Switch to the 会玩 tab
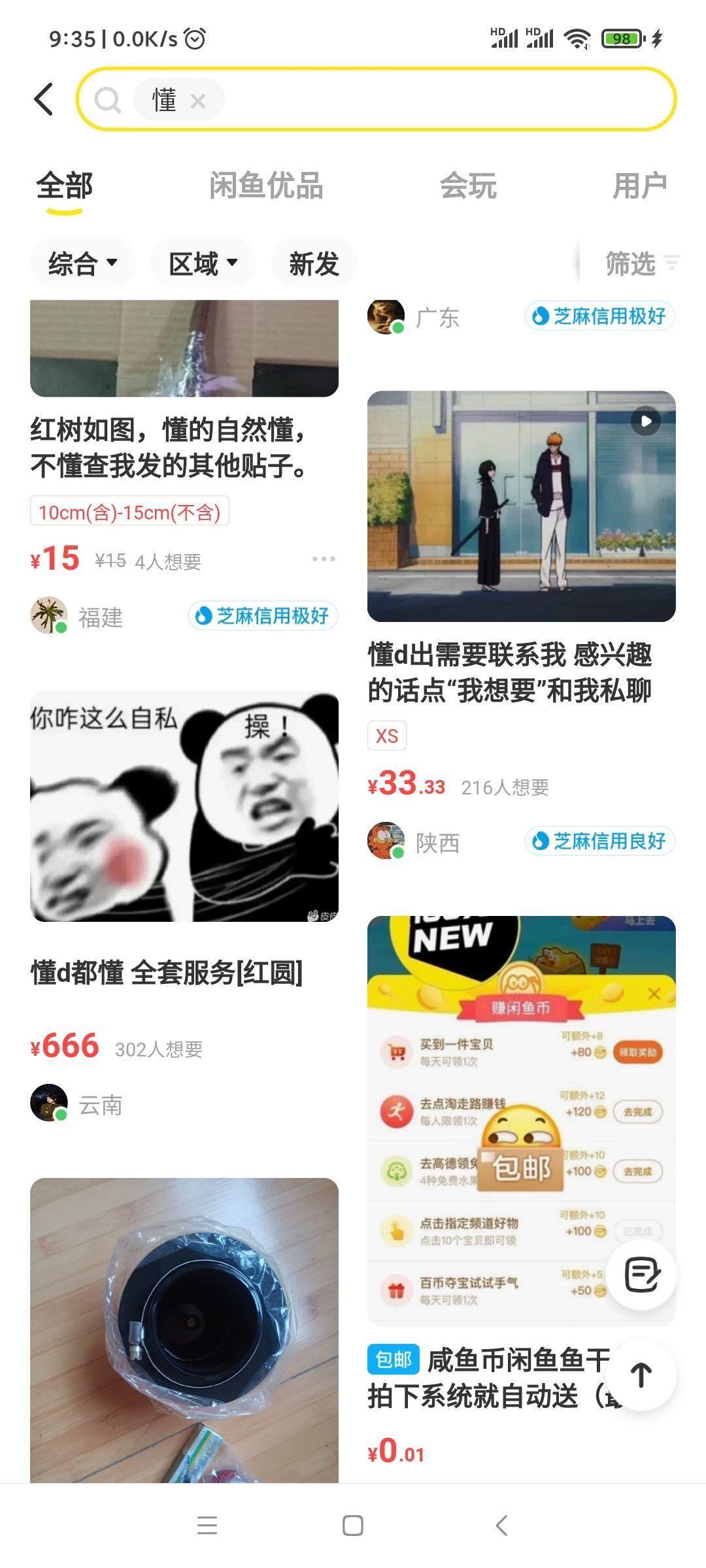This screenshot has height=1568, width=706. pyautogui.click(x=468, y=186)
